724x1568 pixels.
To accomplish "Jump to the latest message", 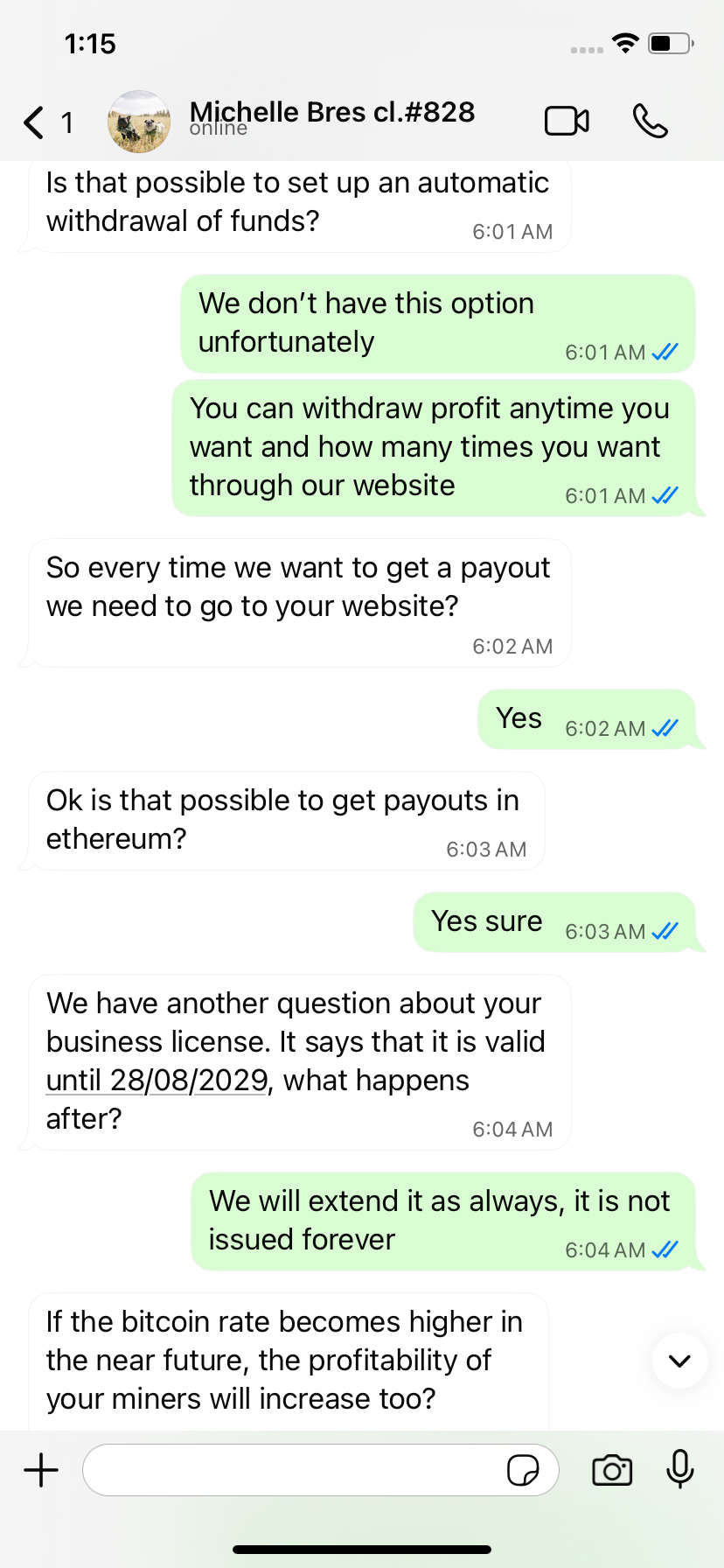I will point(679,1361).
